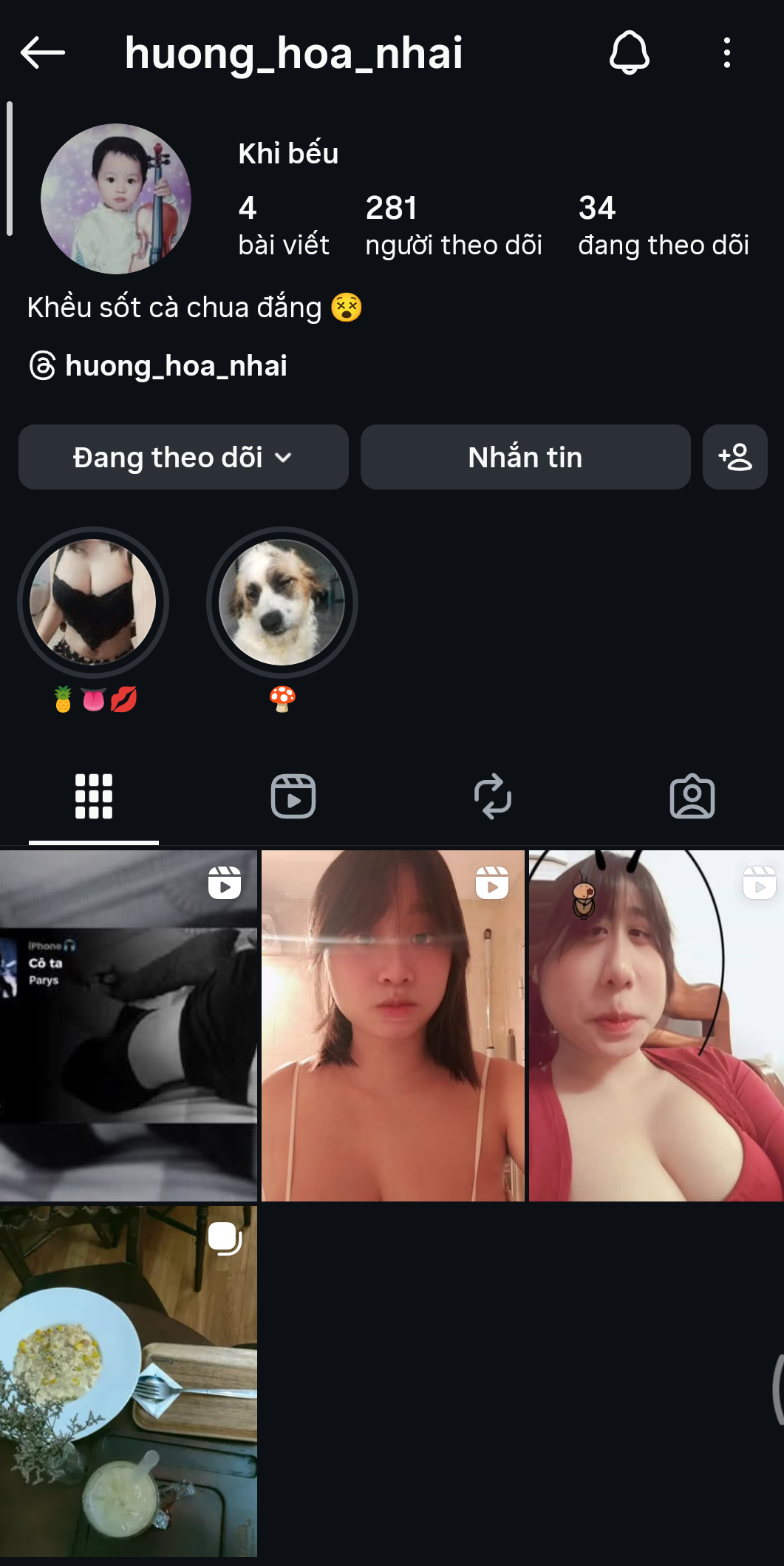Switch to the posts grid tab

click(x=94, y=797)
